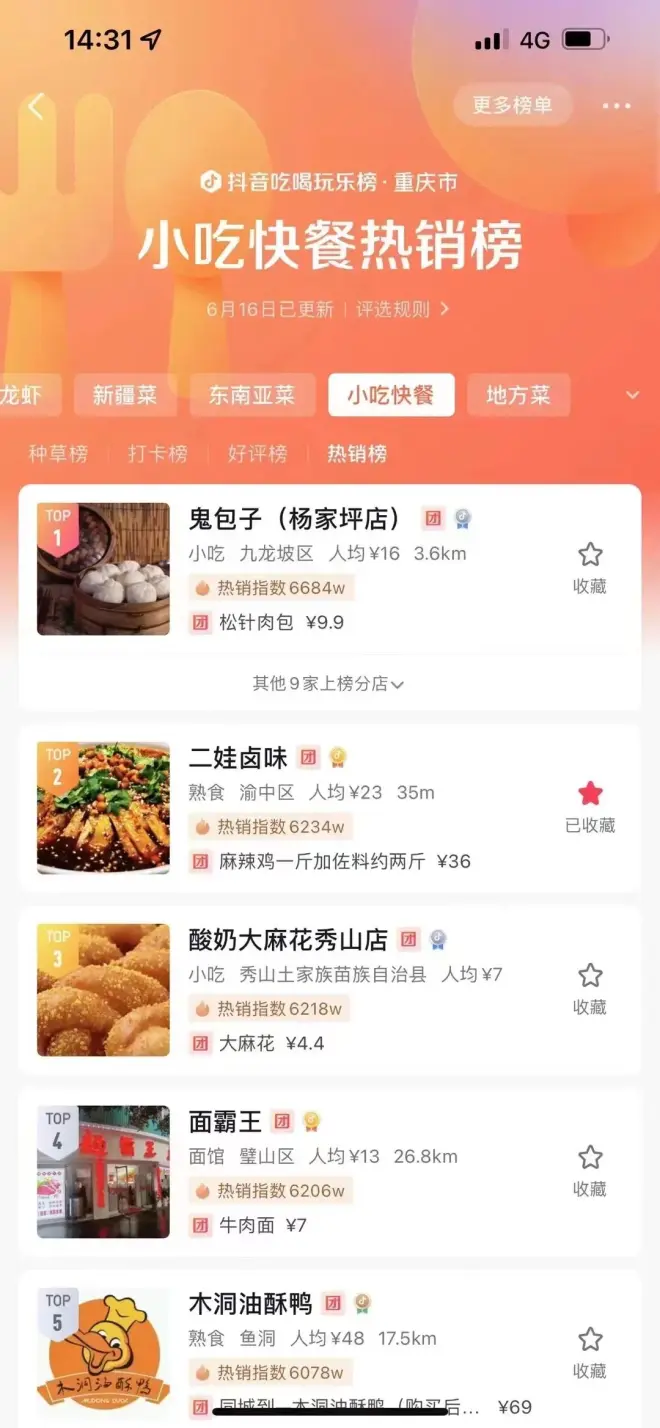Screen dimensions: 660x1428
Task: Open the 评选规则 link
Action: tap(402, 309)
